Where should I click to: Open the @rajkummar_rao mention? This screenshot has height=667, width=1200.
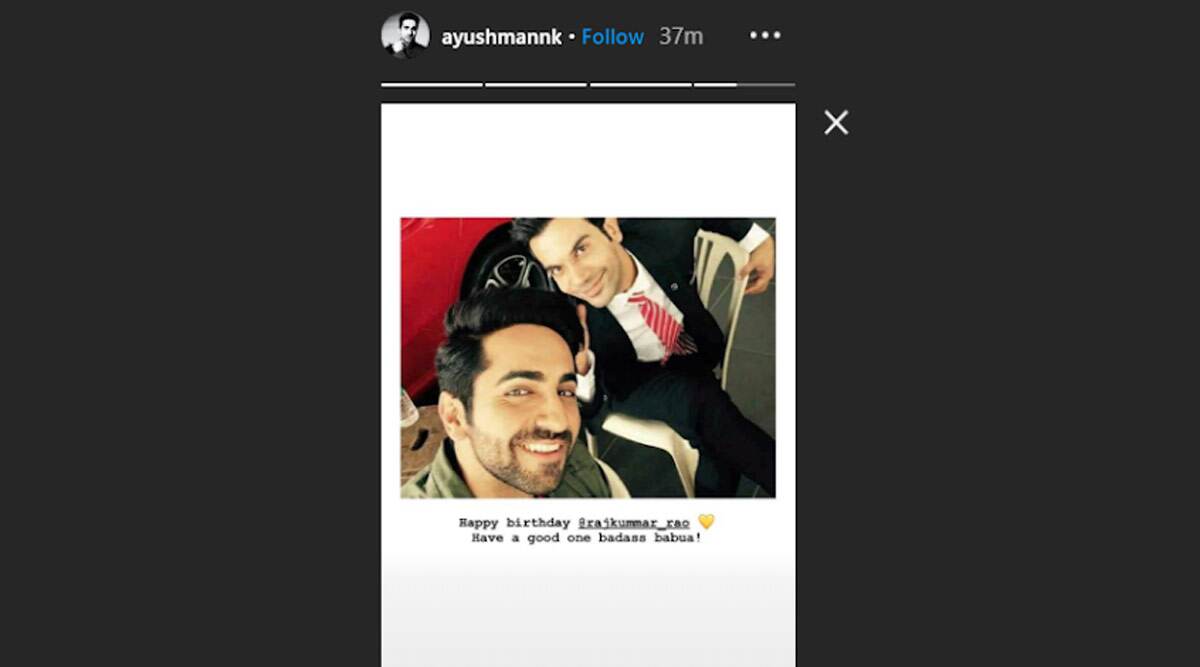[x=633, y=522]
